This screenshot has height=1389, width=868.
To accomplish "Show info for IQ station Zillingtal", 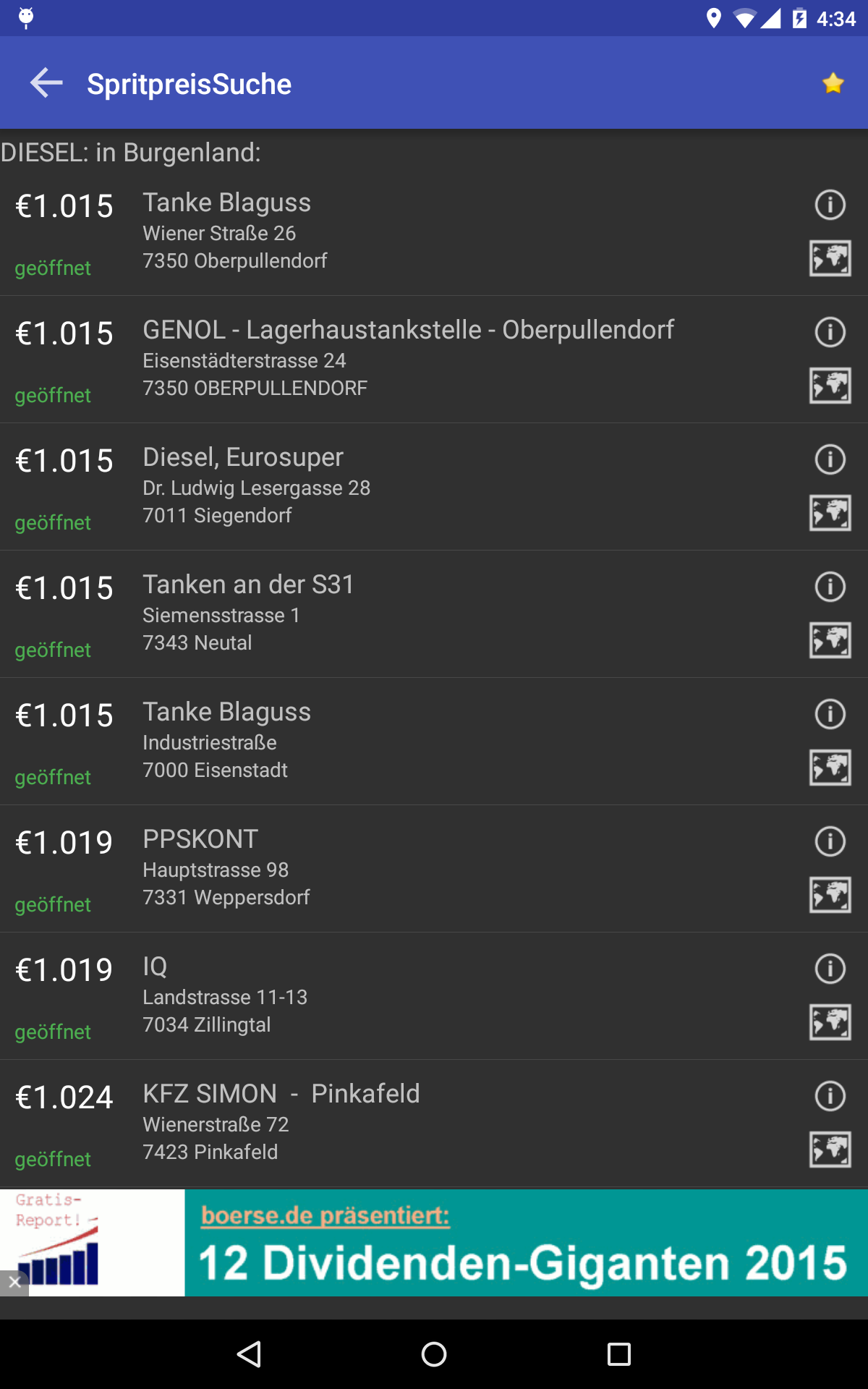I will tap(830, 969).
